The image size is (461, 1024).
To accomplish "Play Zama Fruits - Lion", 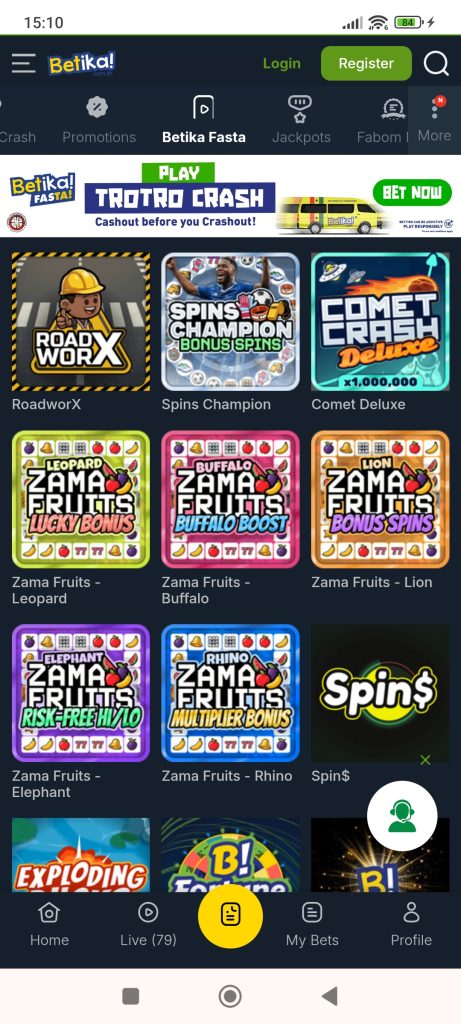I will click(380, 500).
